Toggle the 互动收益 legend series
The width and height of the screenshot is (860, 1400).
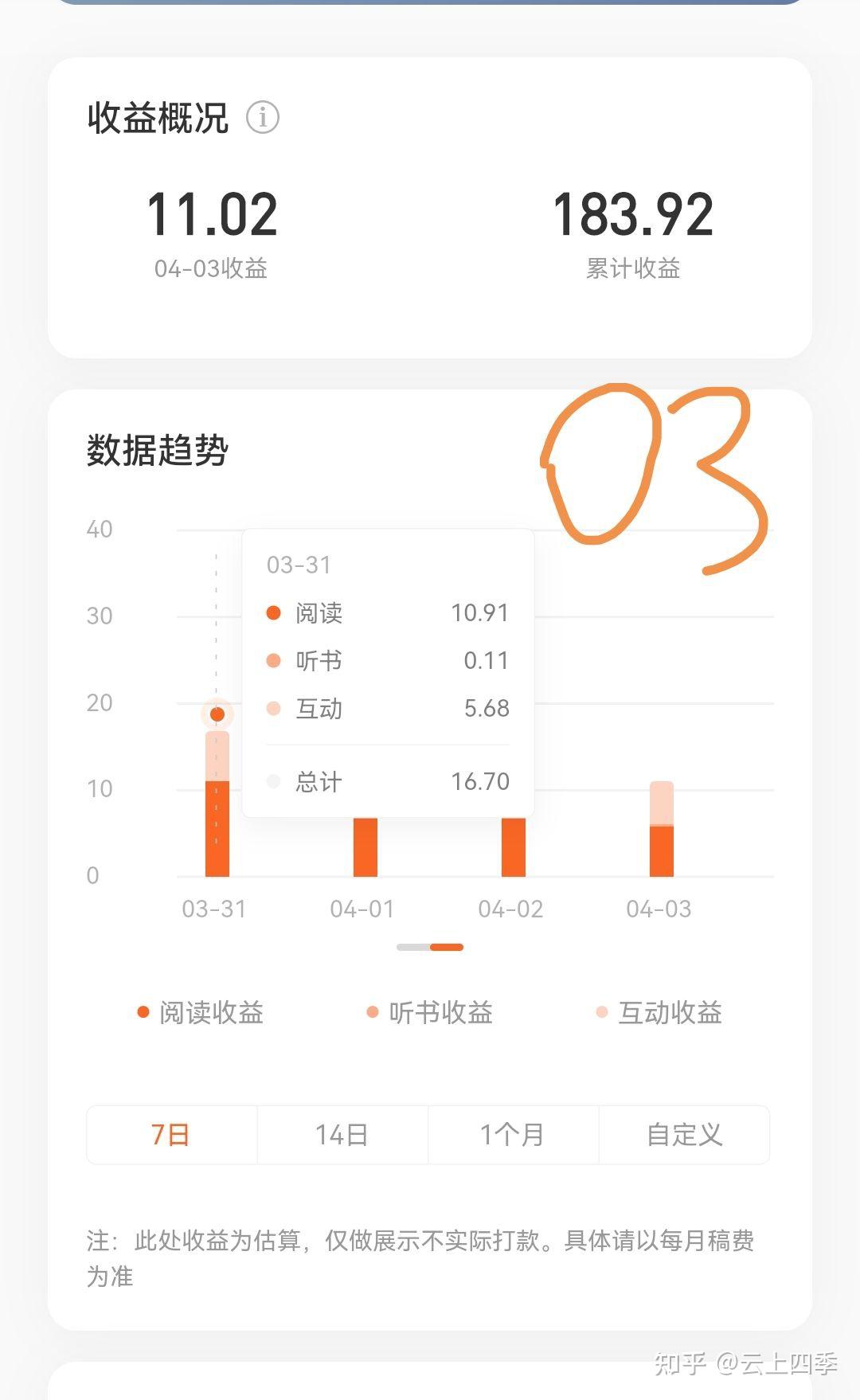pyautogui.click(x=659, y=1012)
